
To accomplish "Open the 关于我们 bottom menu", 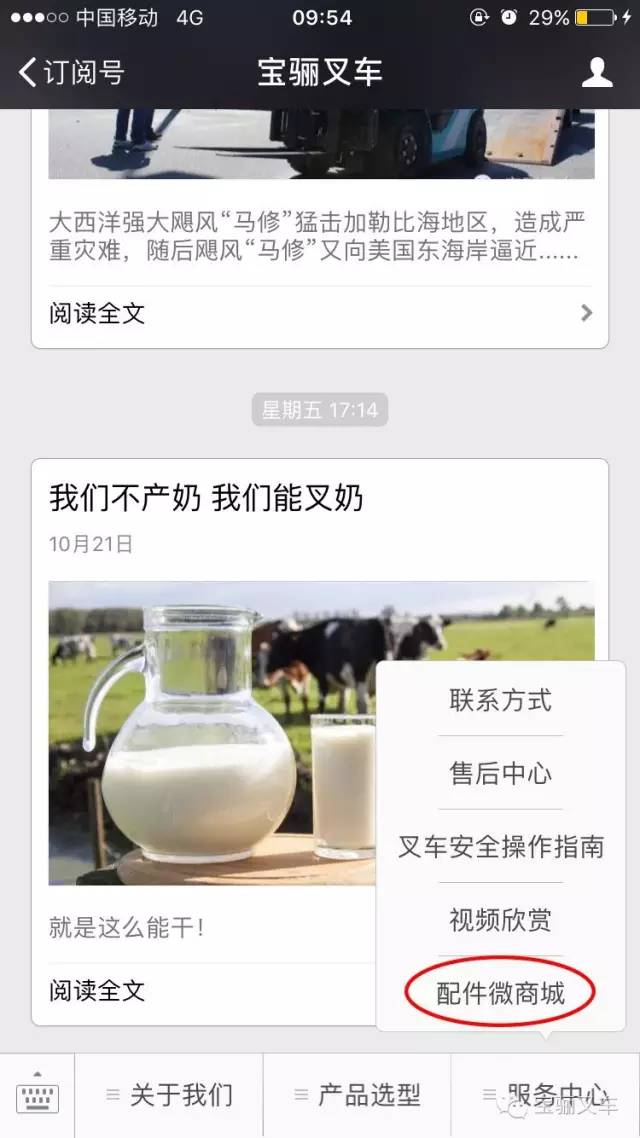I will [169, 1095].
